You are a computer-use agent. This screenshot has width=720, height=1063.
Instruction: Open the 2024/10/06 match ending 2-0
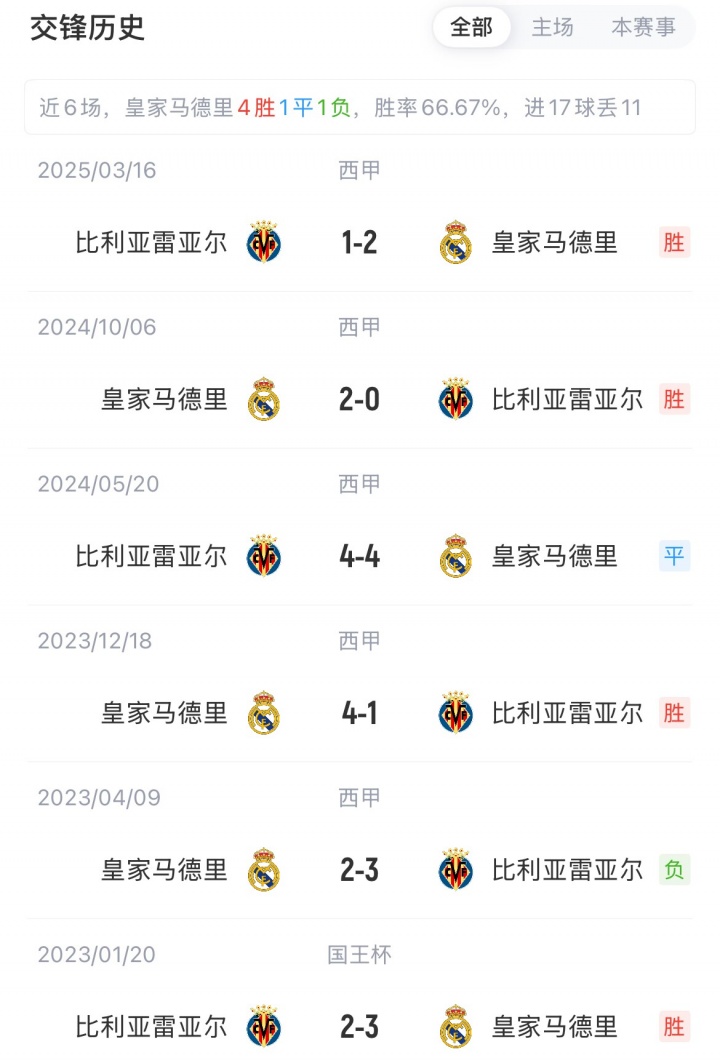click(359, 400)
